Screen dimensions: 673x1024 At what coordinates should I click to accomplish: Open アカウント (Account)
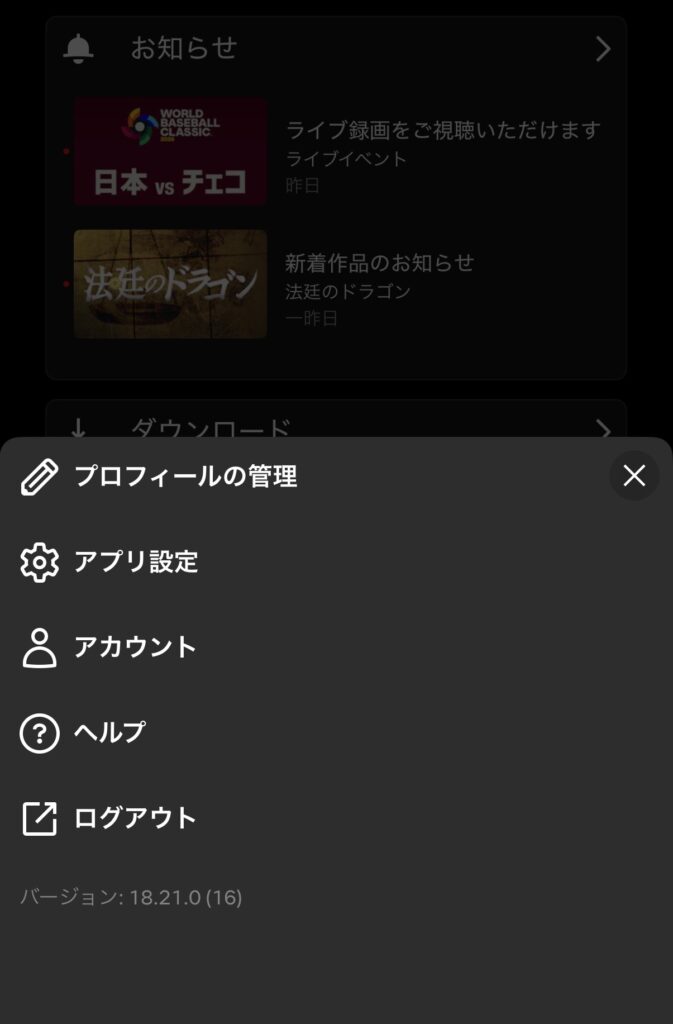[x=135, y=647]
